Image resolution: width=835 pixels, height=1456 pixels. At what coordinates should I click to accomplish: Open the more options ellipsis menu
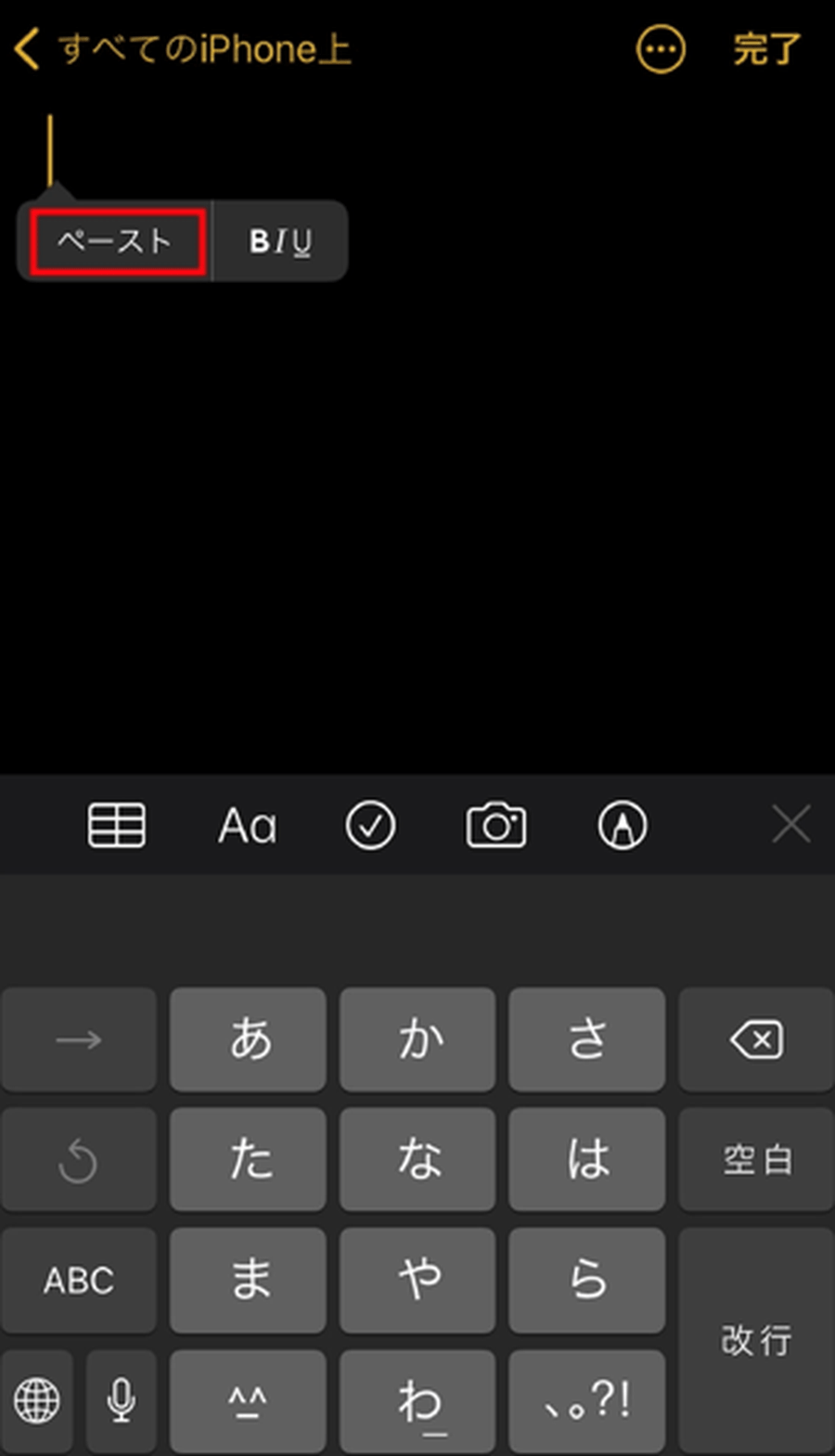click(x=661, y=49)
